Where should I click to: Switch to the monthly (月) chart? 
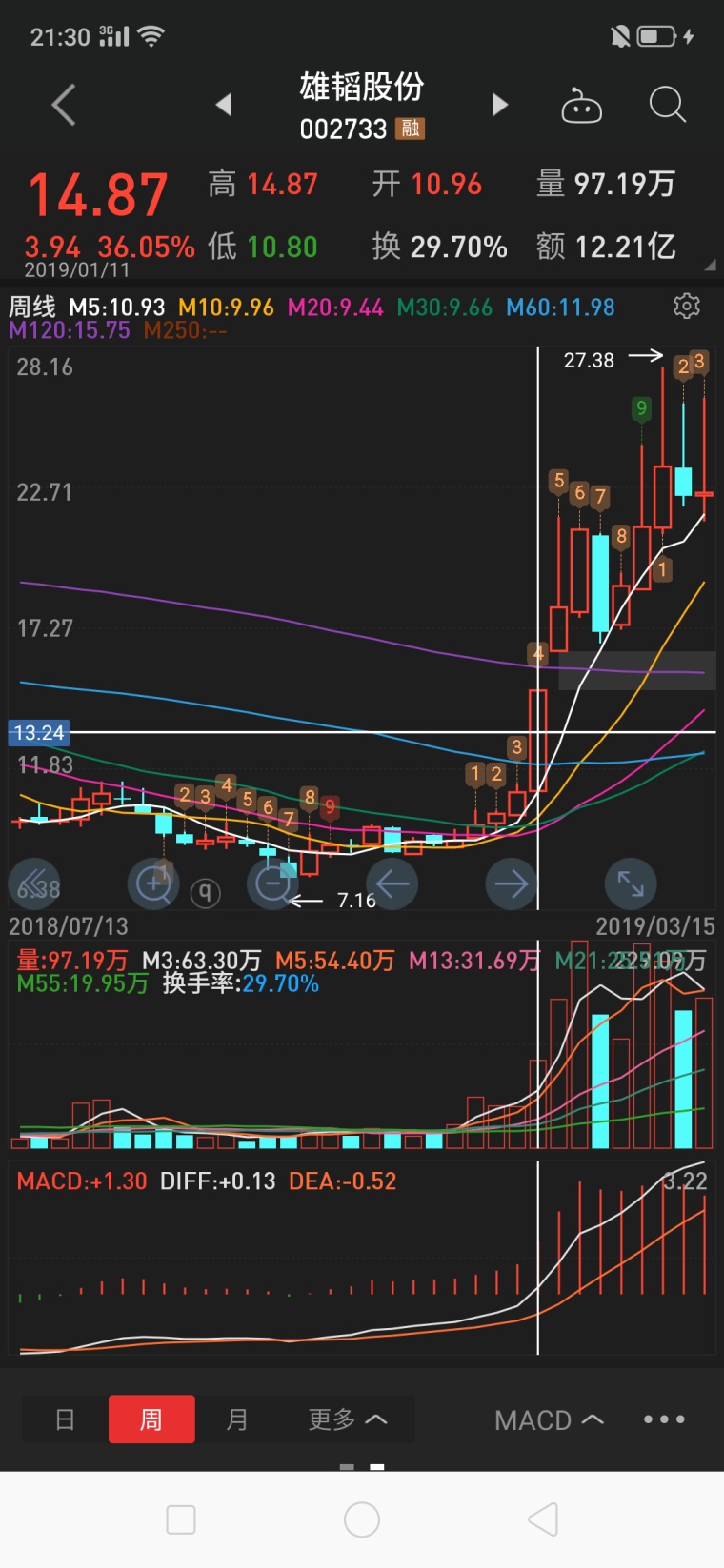237,1419
